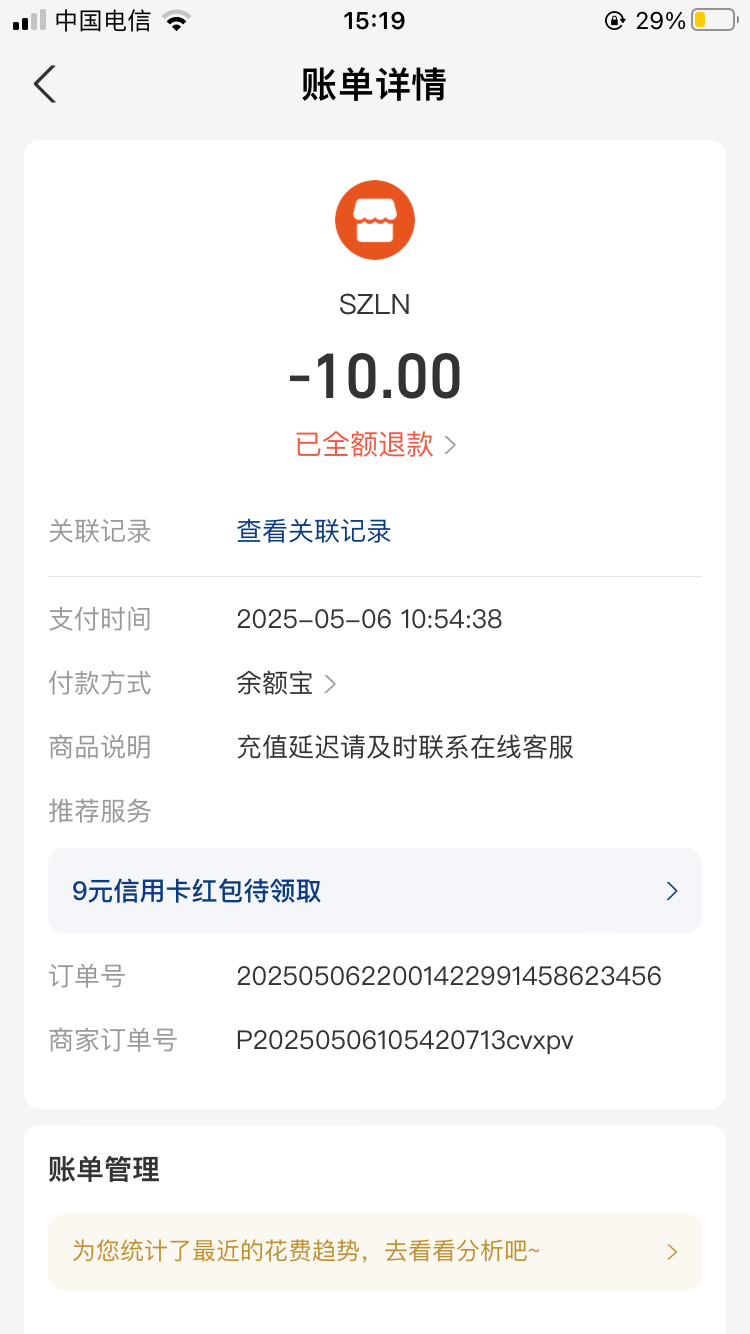Image resolution: width=750 pixels, height=1334 pixels.
Task: Select the order number 20250506220014229914586
Action: [x=450, y=975]
